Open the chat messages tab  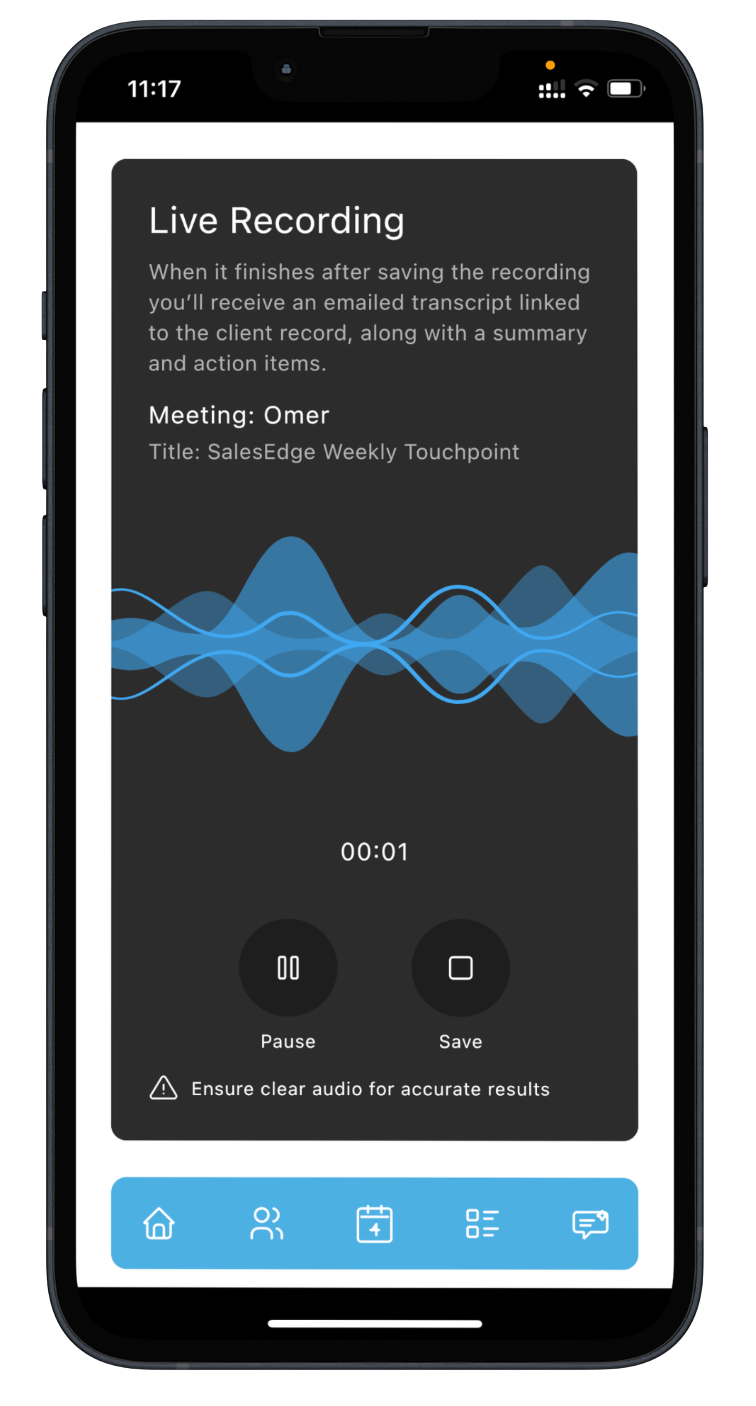(590, 1223)
